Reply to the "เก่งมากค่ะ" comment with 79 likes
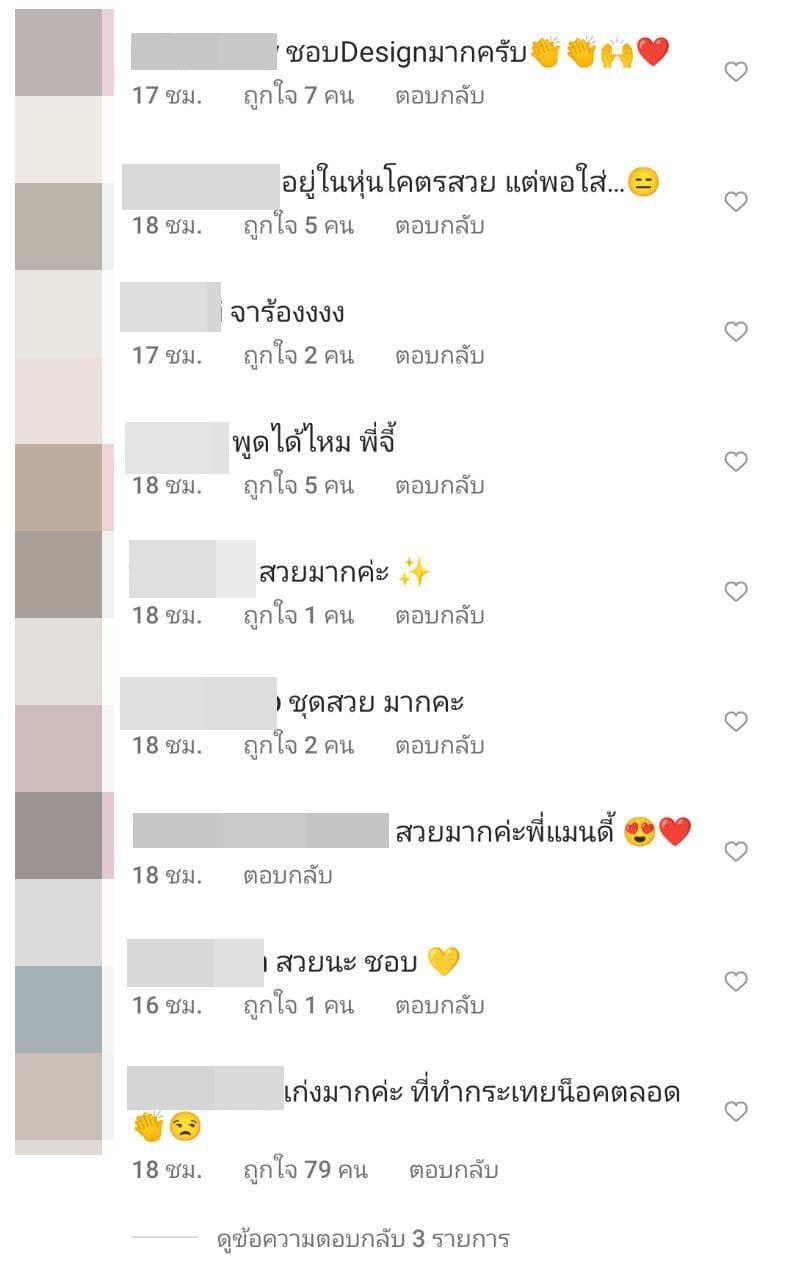The height and width of the screenshot is (1280, 793). pyautogui.click(x=453, y=1170)
